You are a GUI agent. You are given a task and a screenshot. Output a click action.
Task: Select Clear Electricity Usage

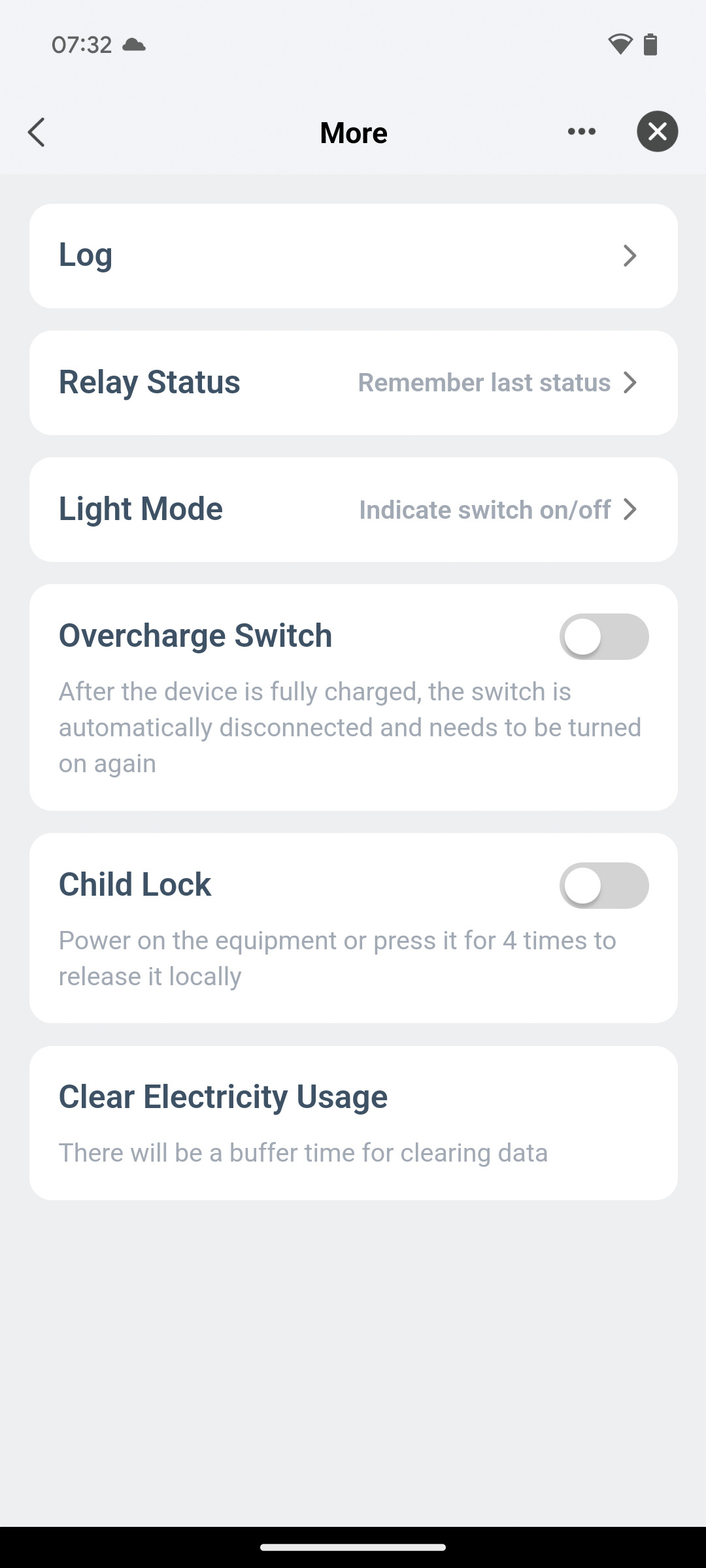[353, 1122]
